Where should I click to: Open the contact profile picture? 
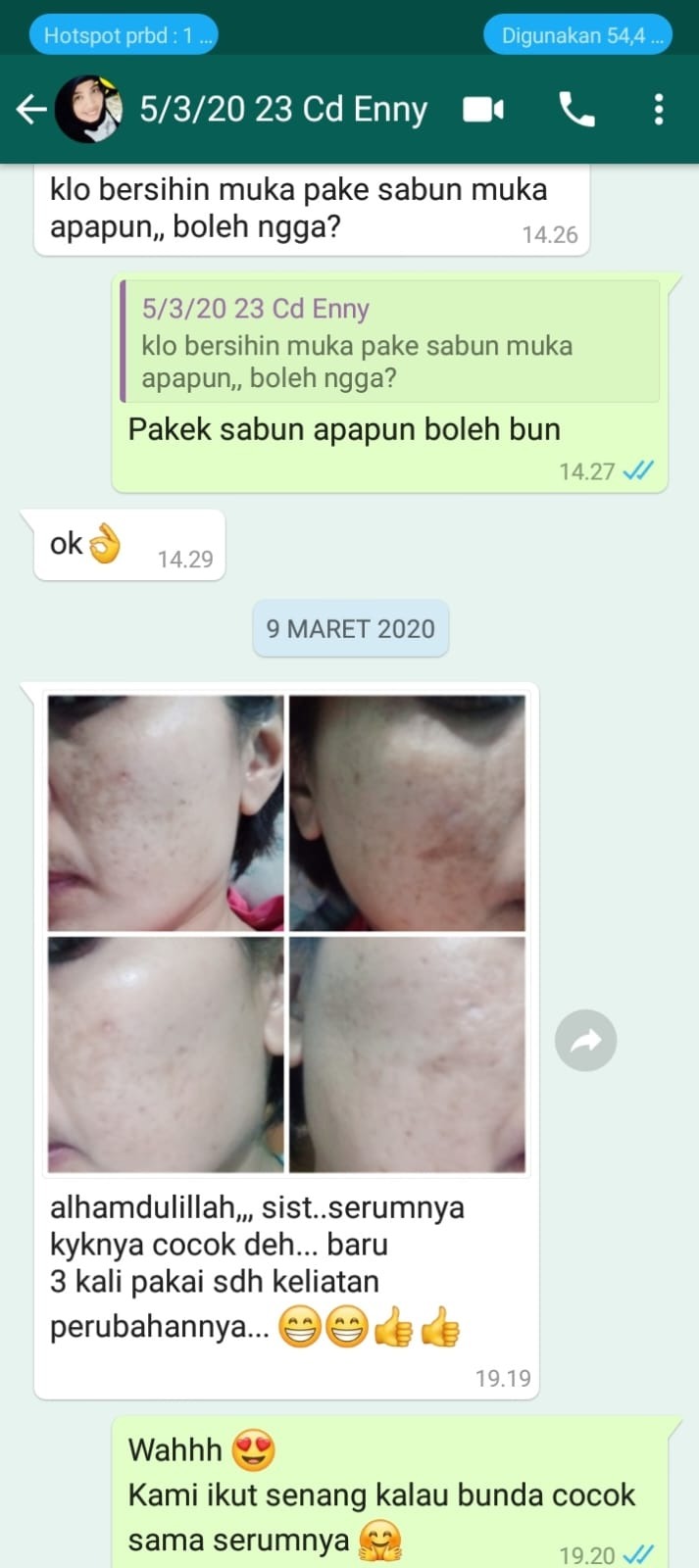pos(88,110)
